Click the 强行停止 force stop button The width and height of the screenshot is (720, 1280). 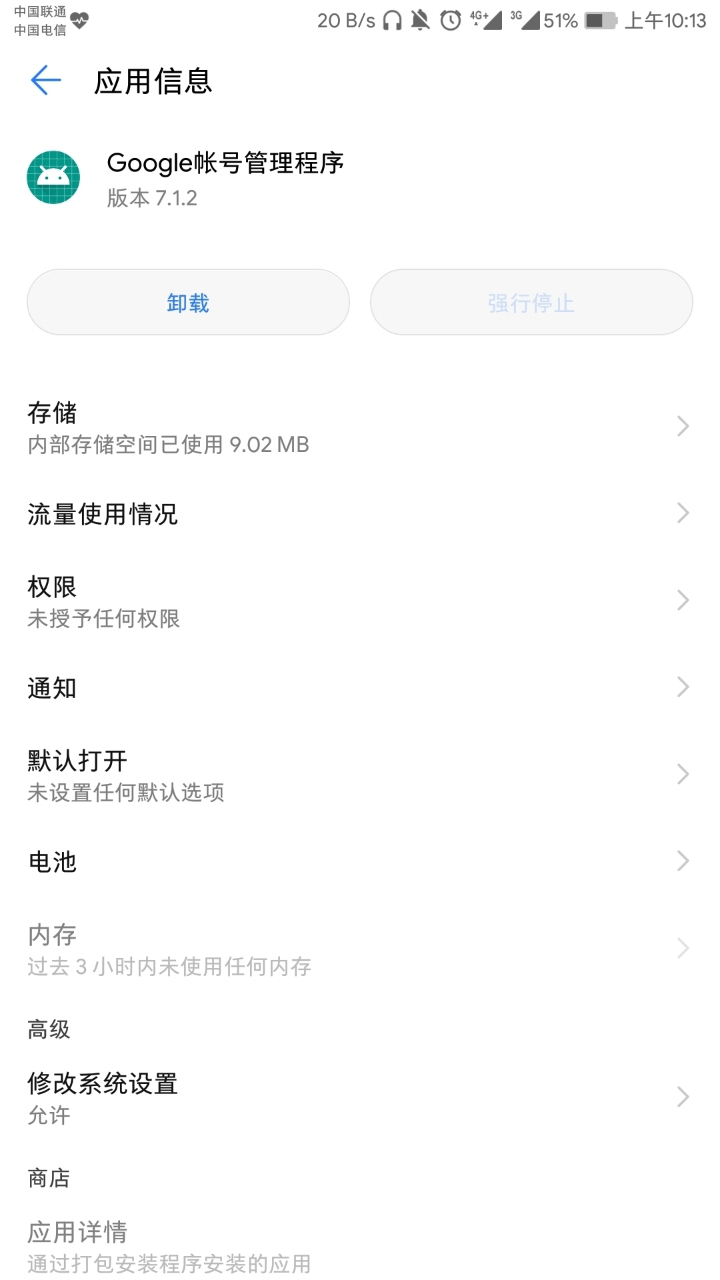click(x=530, y=302)
